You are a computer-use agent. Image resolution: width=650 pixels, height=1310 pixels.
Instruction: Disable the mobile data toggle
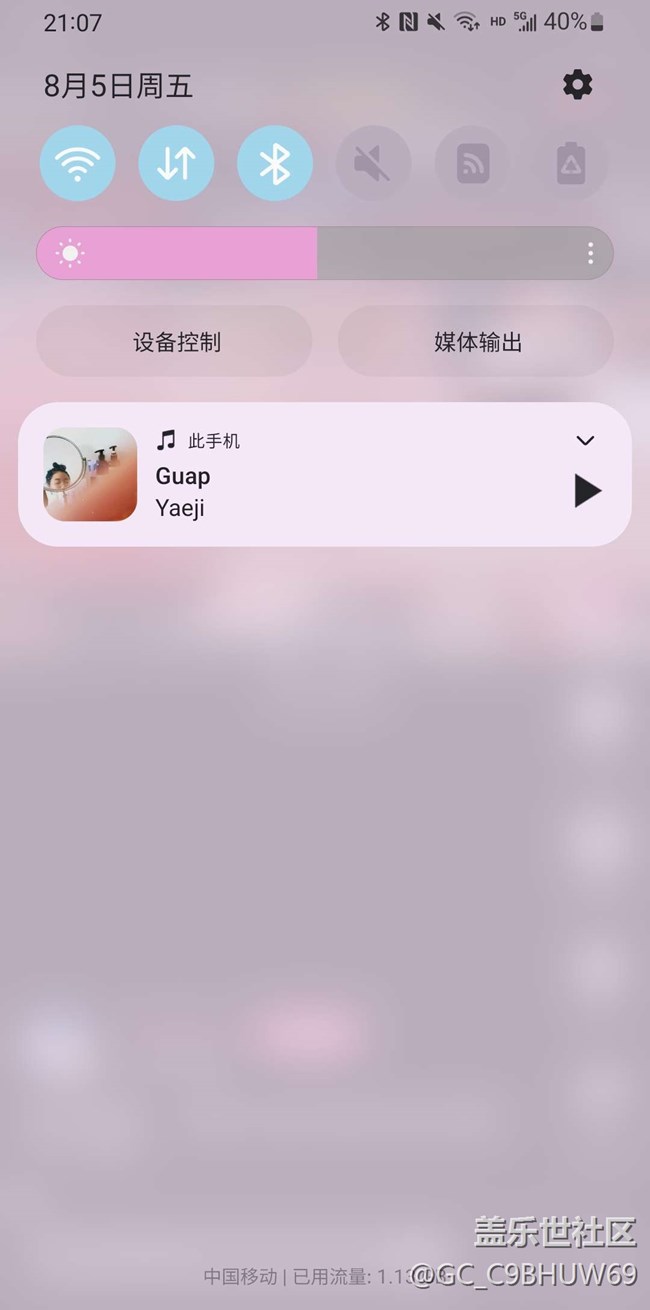pos(175,163)
